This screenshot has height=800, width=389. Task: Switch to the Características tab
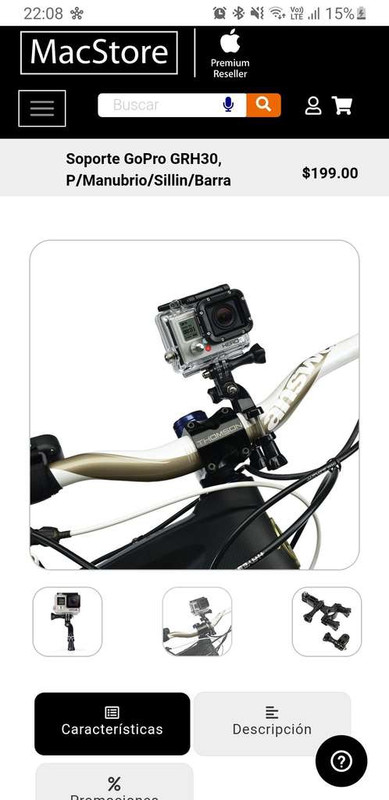click(112, 723)
